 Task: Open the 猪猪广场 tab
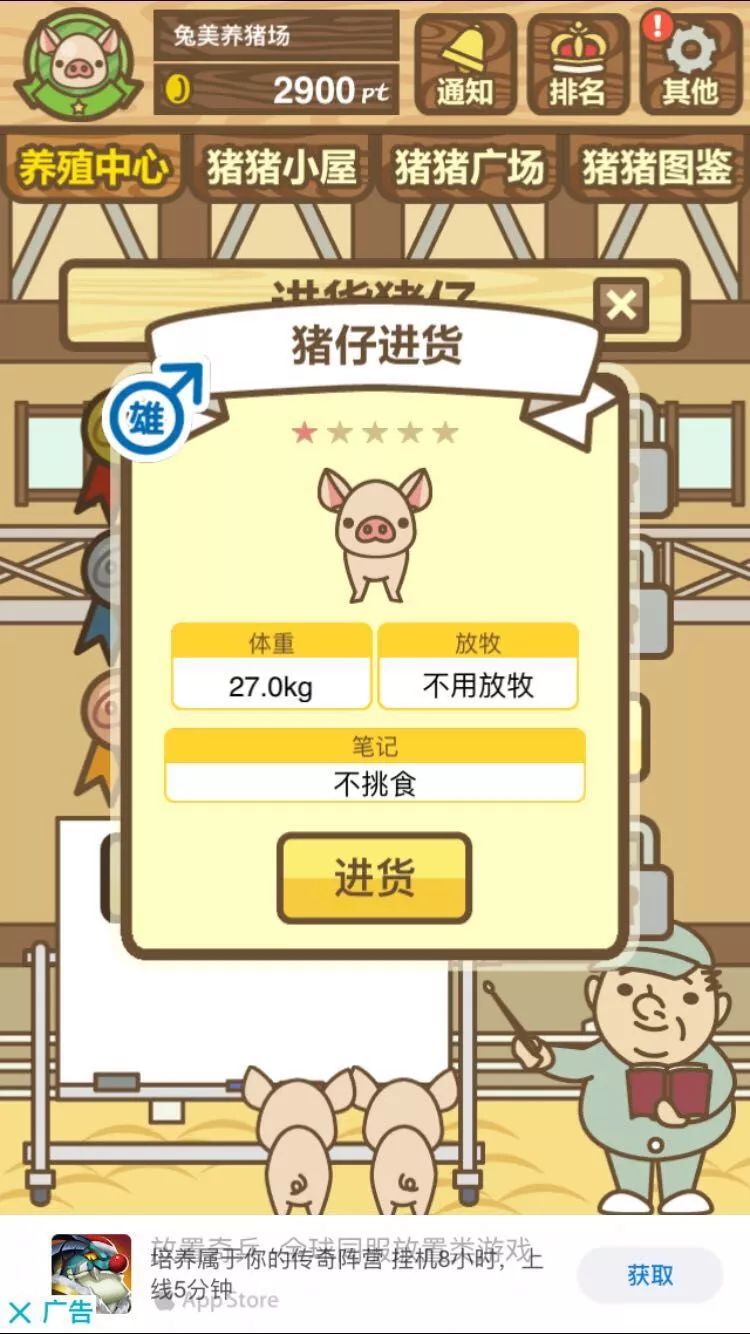pos(468,169)
